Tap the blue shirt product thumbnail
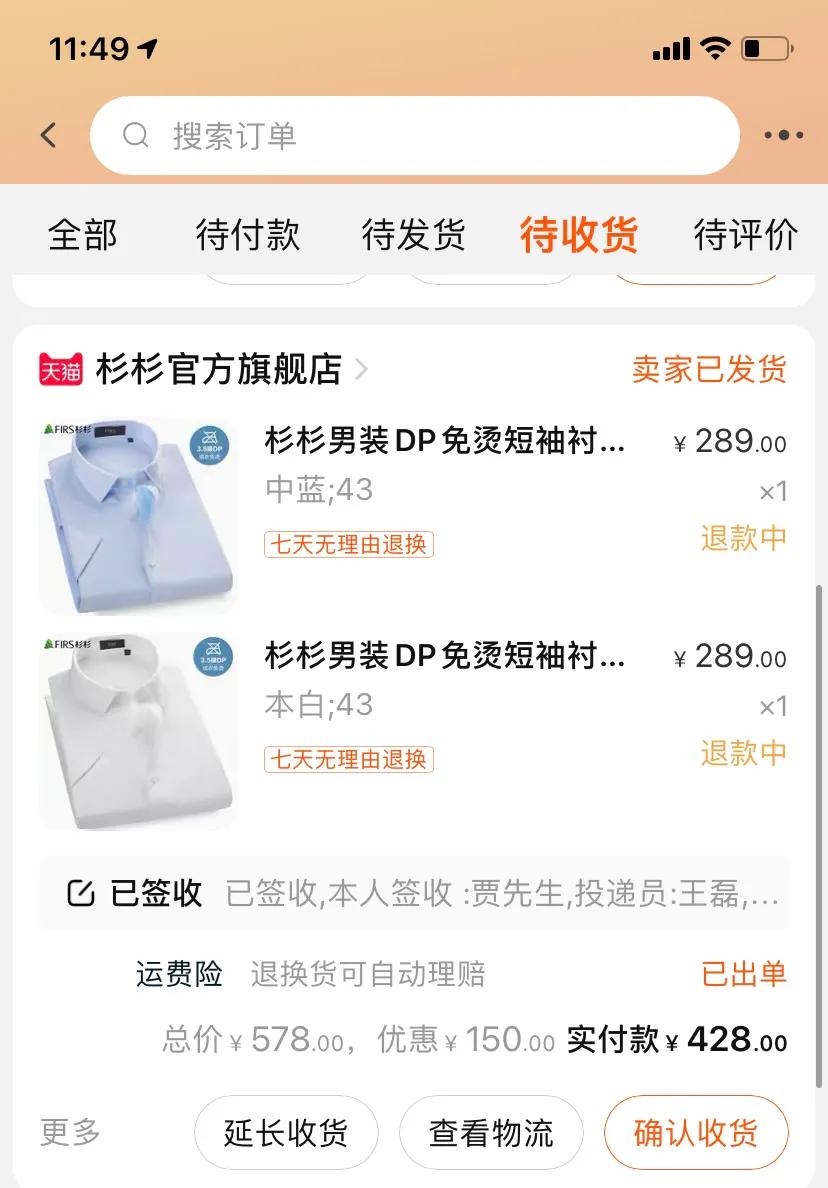The image size is (828, 1188). [137, 514]
